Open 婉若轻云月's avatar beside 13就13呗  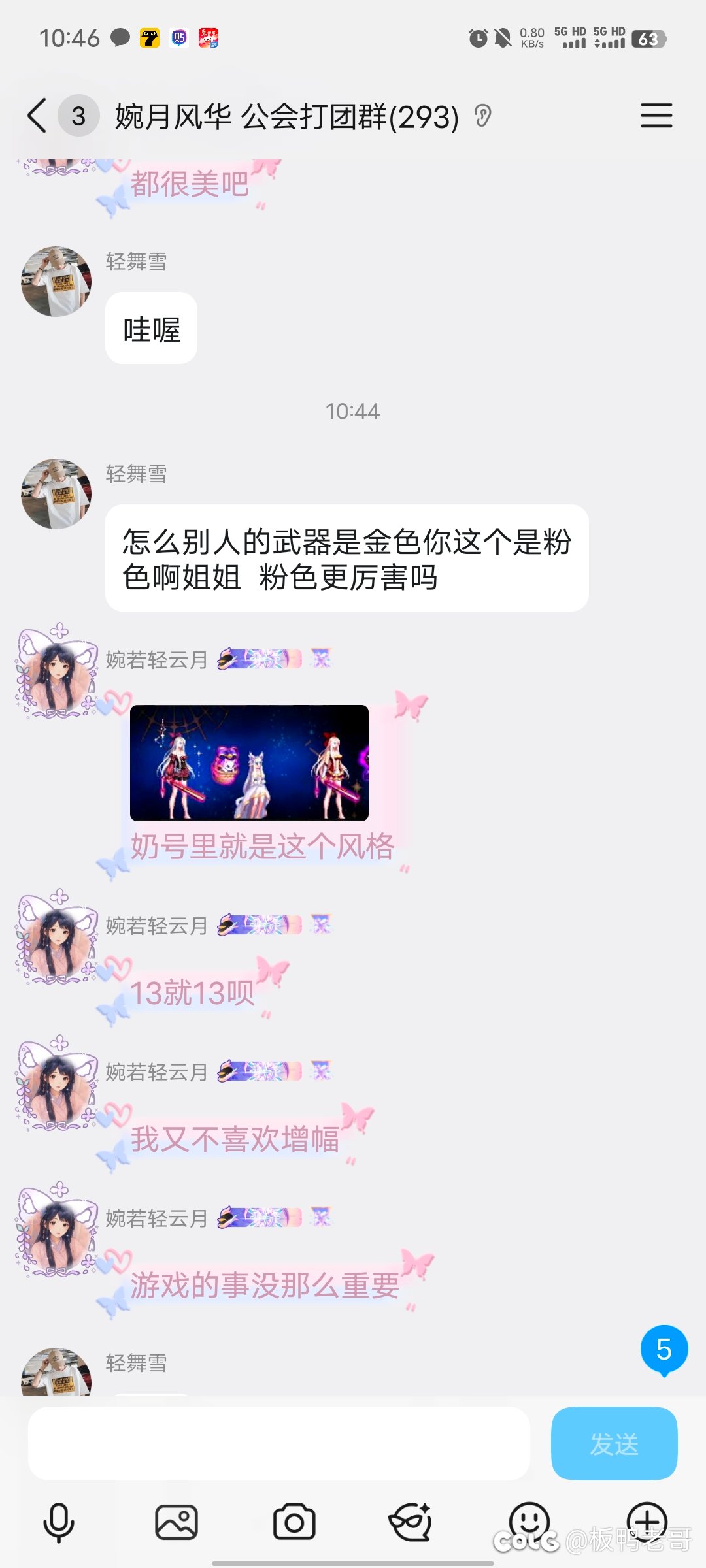point(57,938)
